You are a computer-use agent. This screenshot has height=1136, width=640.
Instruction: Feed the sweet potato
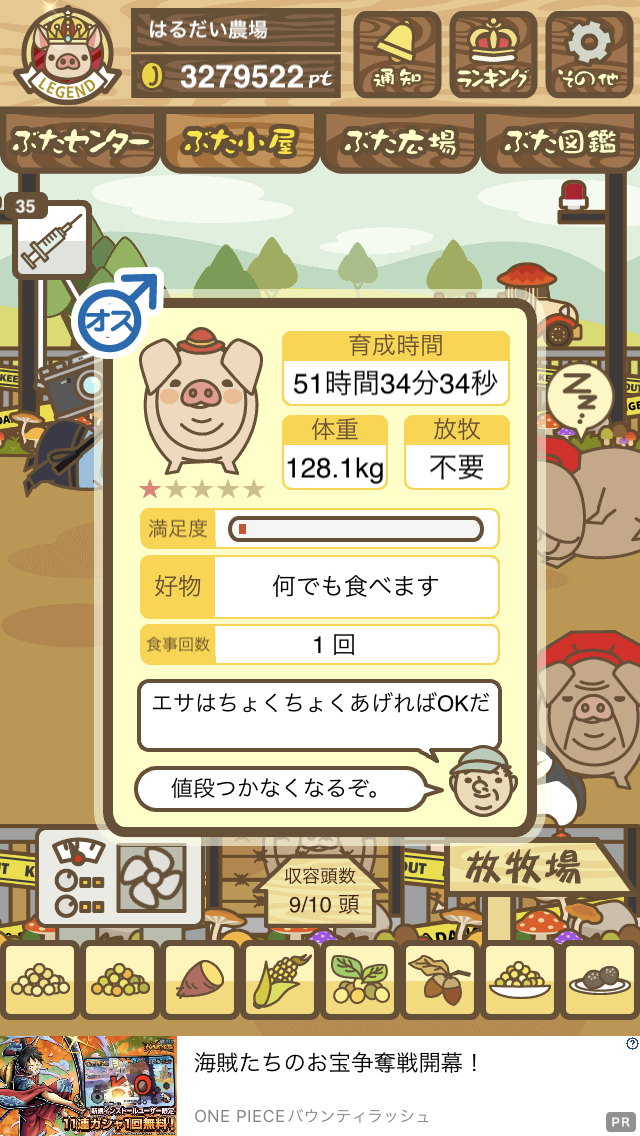(199, 980)
